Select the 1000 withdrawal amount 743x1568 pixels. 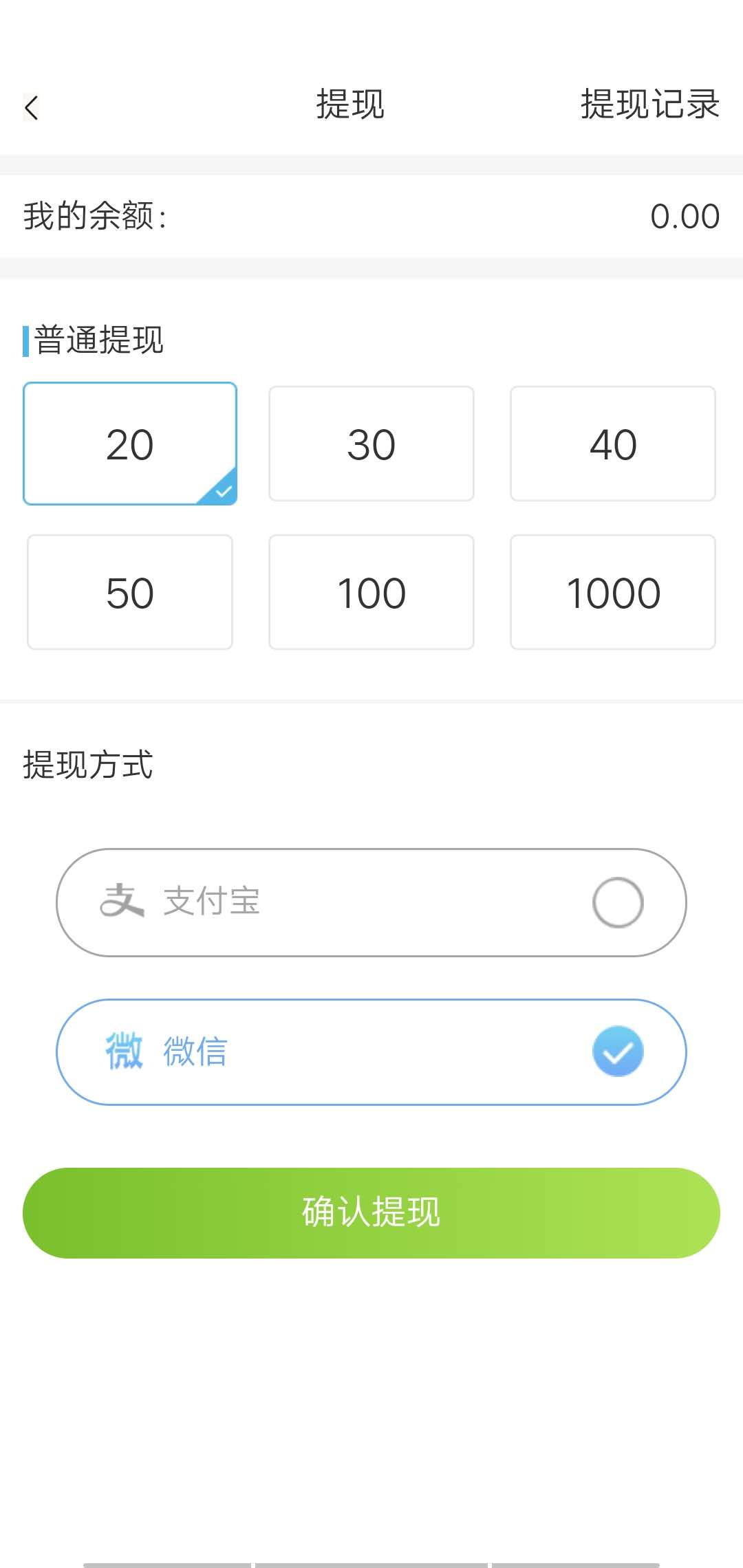(612, 591)
